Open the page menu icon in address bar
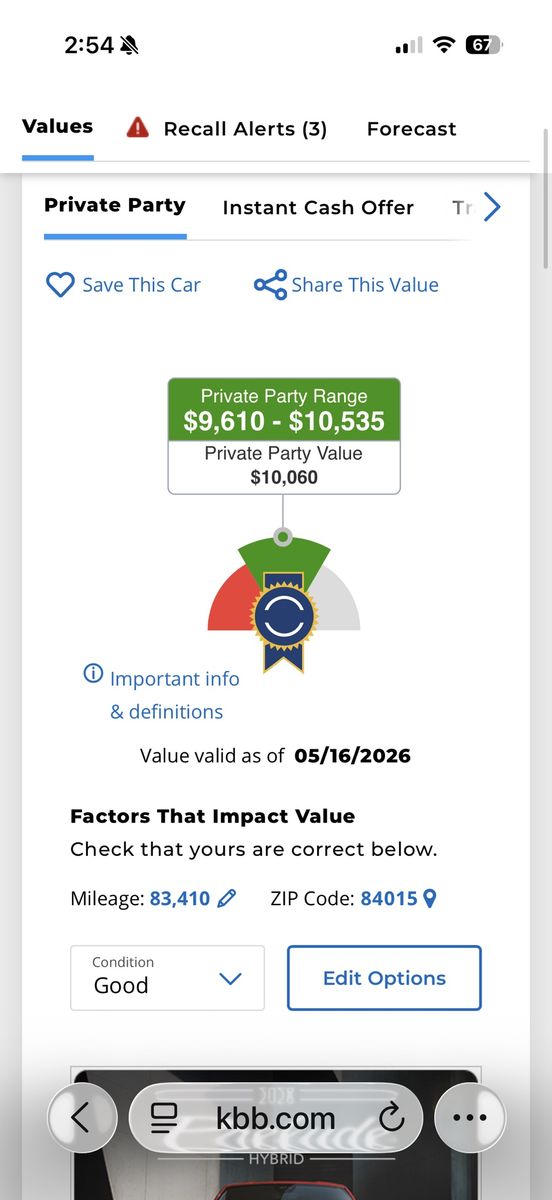 163,1118
